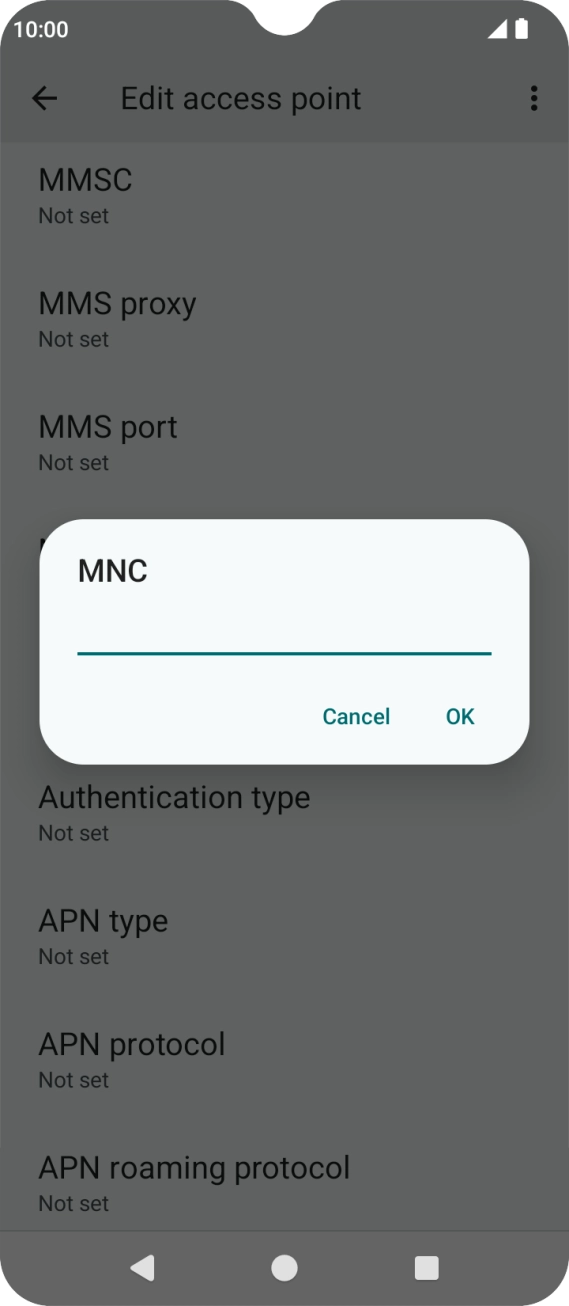Screen dimensions: 569x1306
Task: Go to the home screen
Action: [x=284, y=1268]
